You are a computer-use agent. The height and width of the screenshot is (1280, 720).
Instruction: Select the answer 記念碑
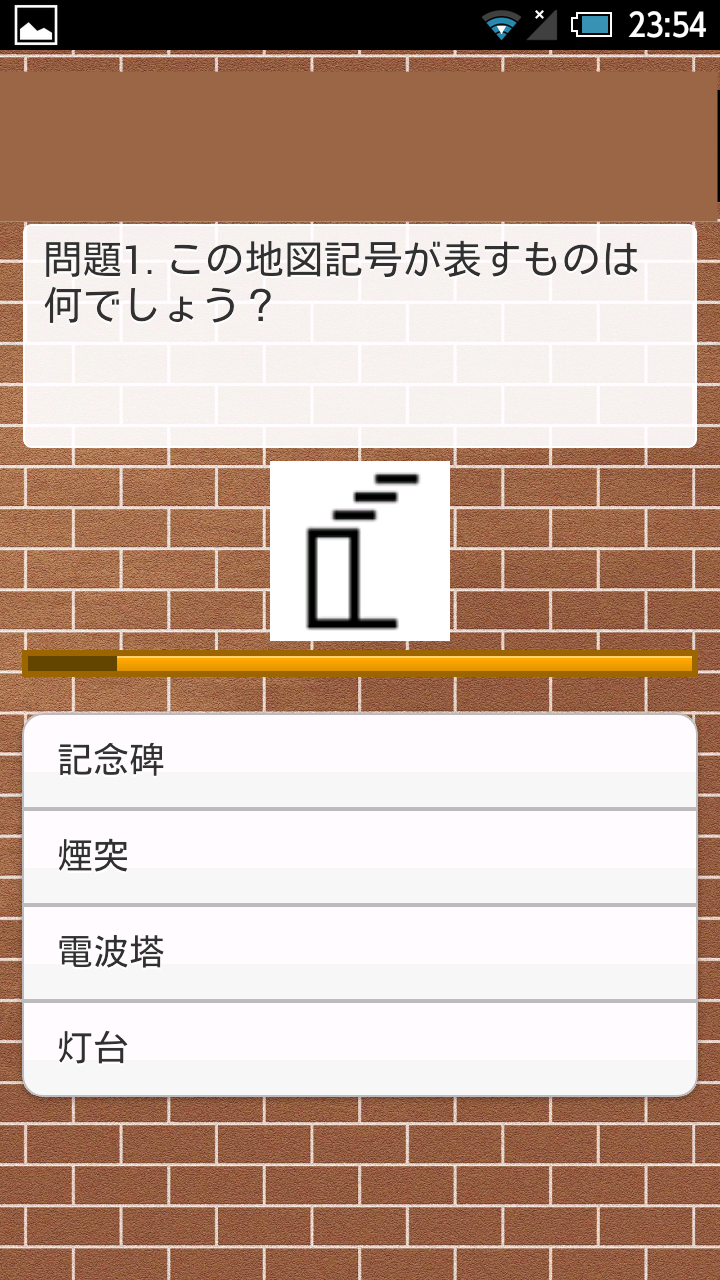pos(359,761)
